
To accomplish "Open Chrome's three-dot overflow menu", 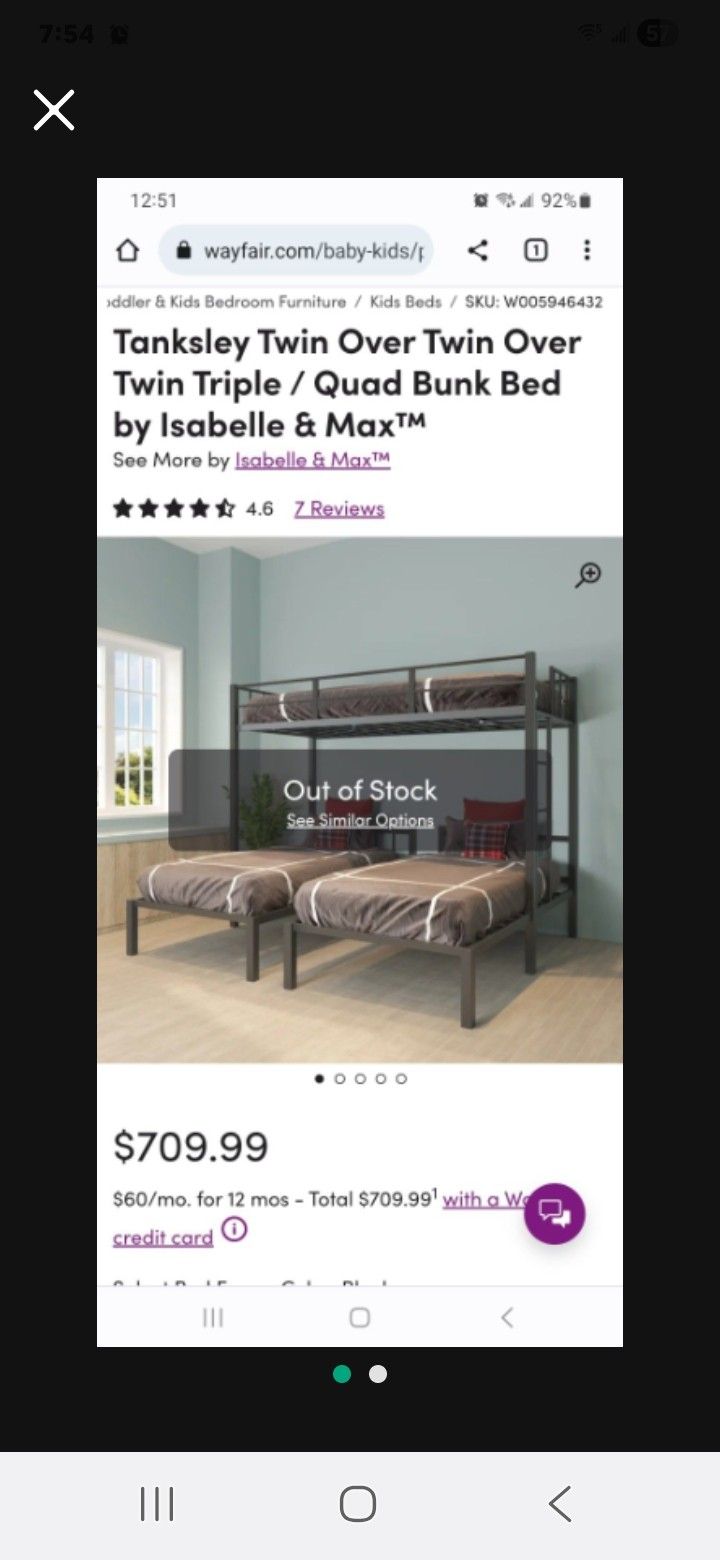I will coord(586,251).
